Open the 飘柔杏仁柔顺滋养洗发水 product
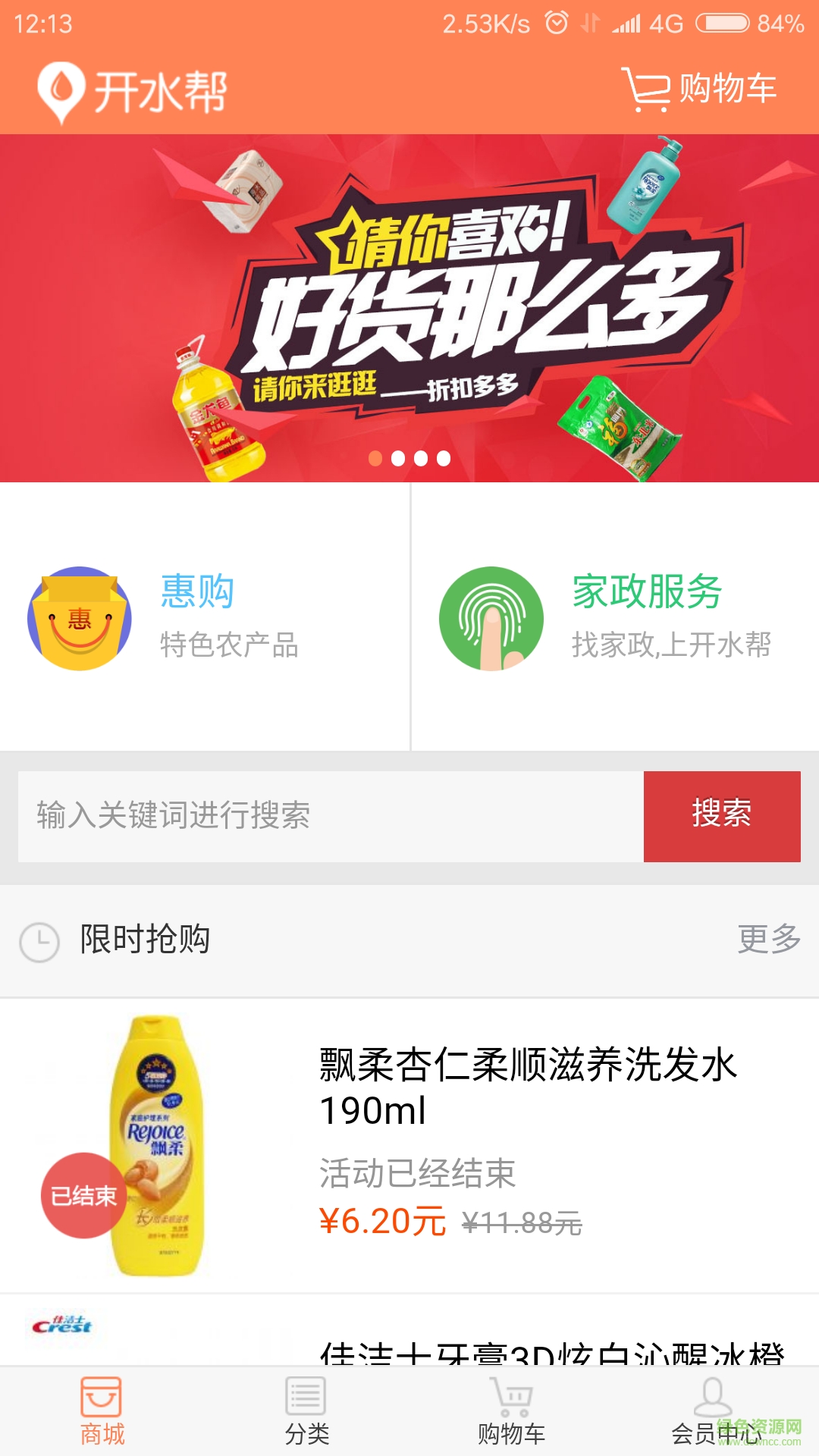Viewport: 819px width, 1456px height. [x=409, y=1145]
